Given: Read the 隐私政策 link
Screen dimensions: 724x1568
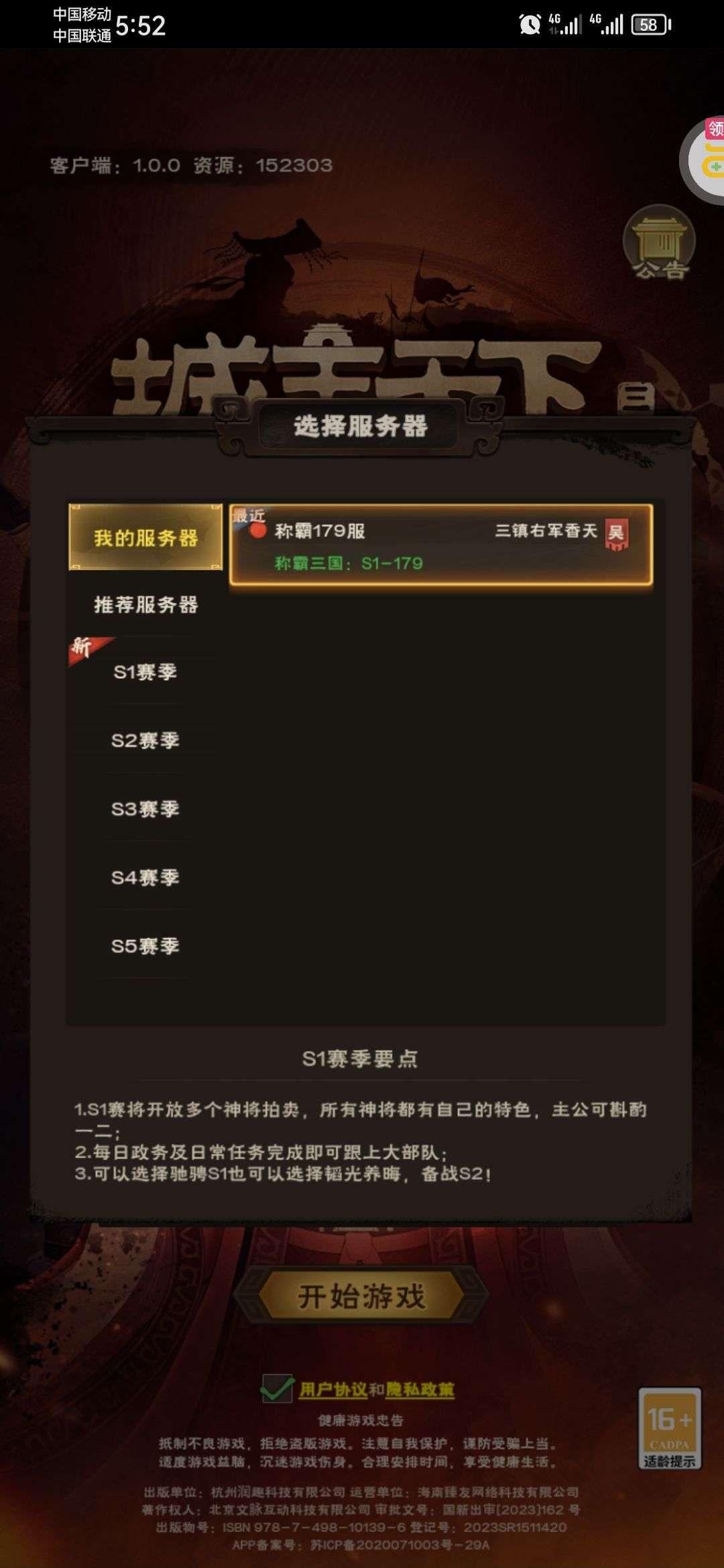Looking at the screenshot, I should tap(420, 1390).
